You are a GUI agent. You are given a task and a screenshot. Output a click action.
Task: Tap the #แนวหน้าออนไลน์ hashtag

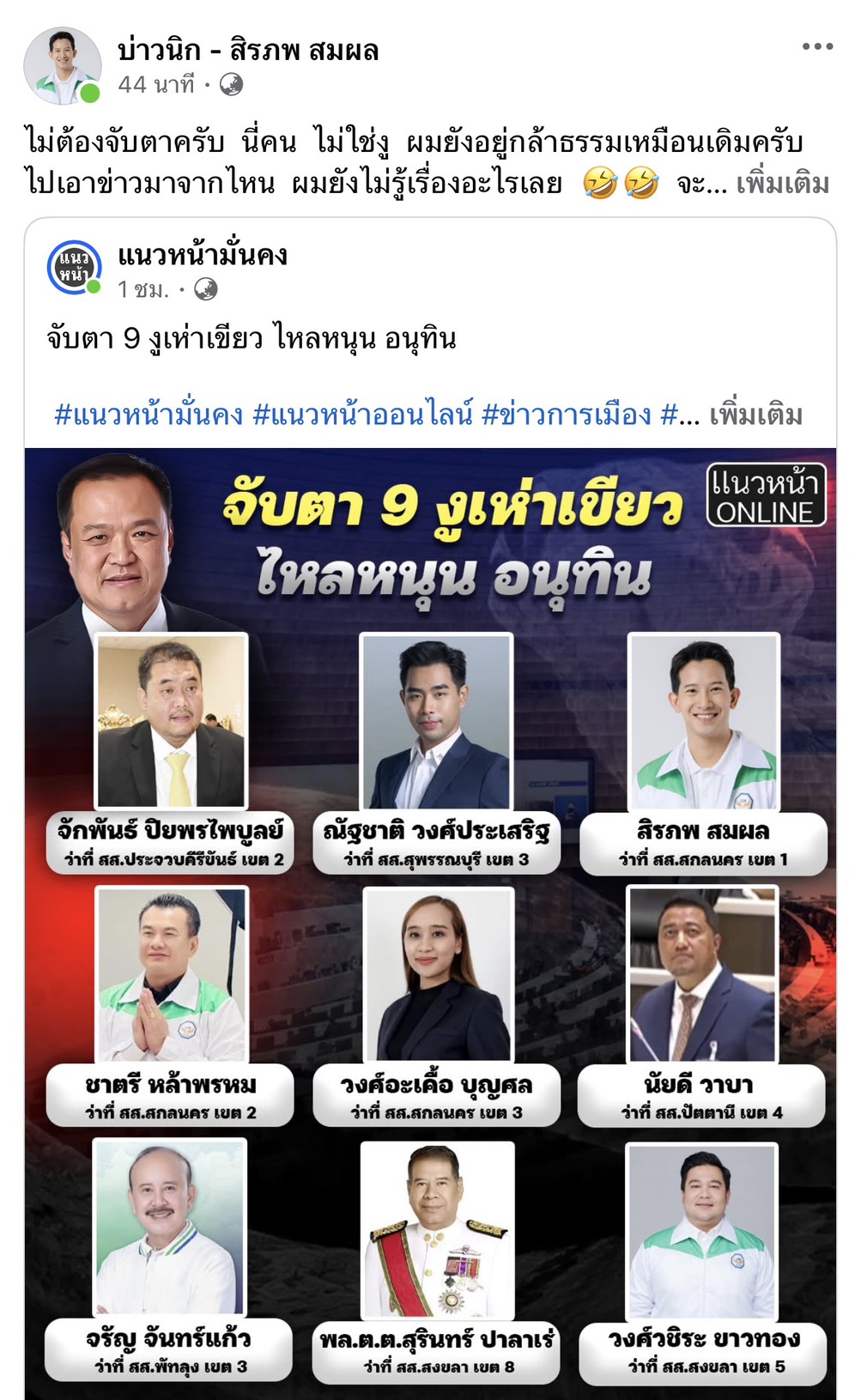[363, 415]
